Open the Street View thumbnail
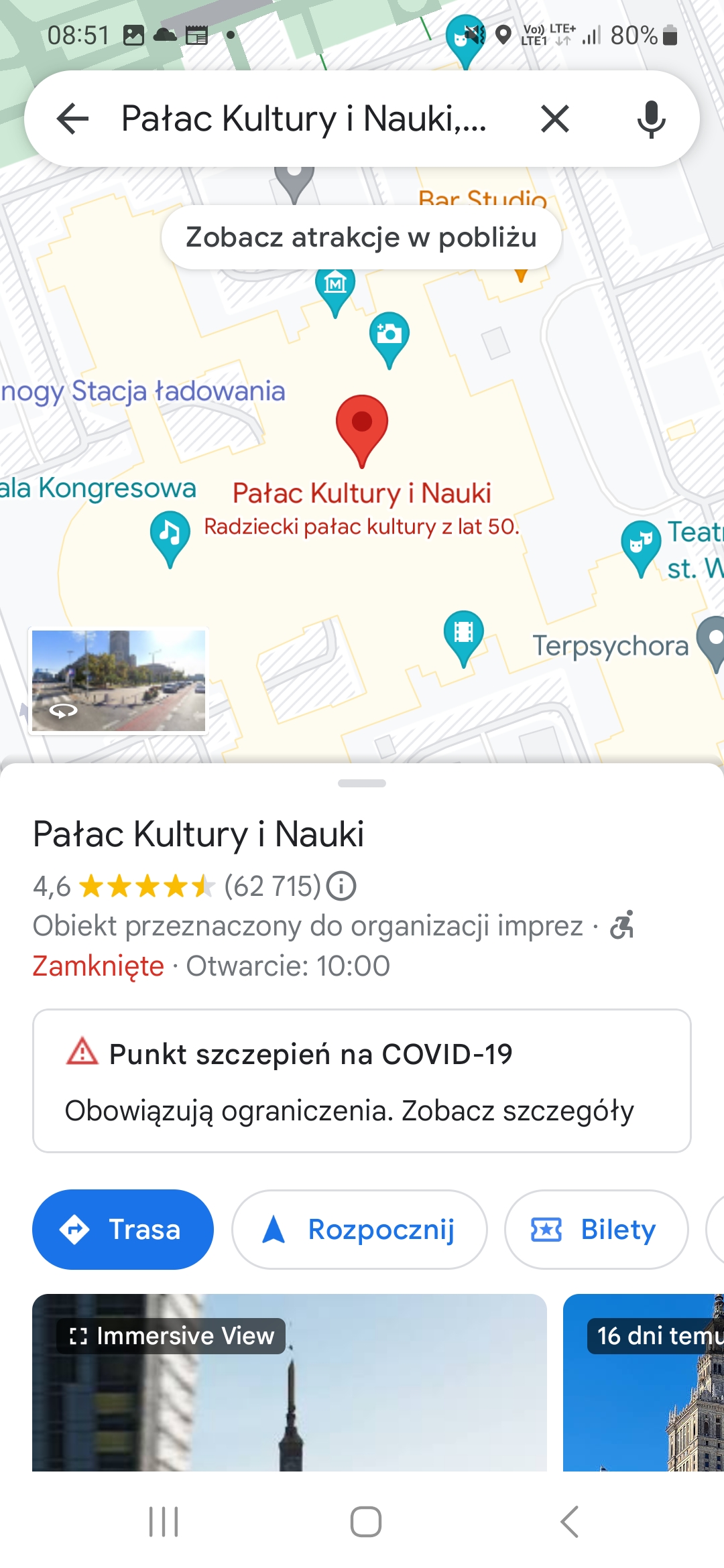The width and height of the screenshot is (724, 1568). 119,680
